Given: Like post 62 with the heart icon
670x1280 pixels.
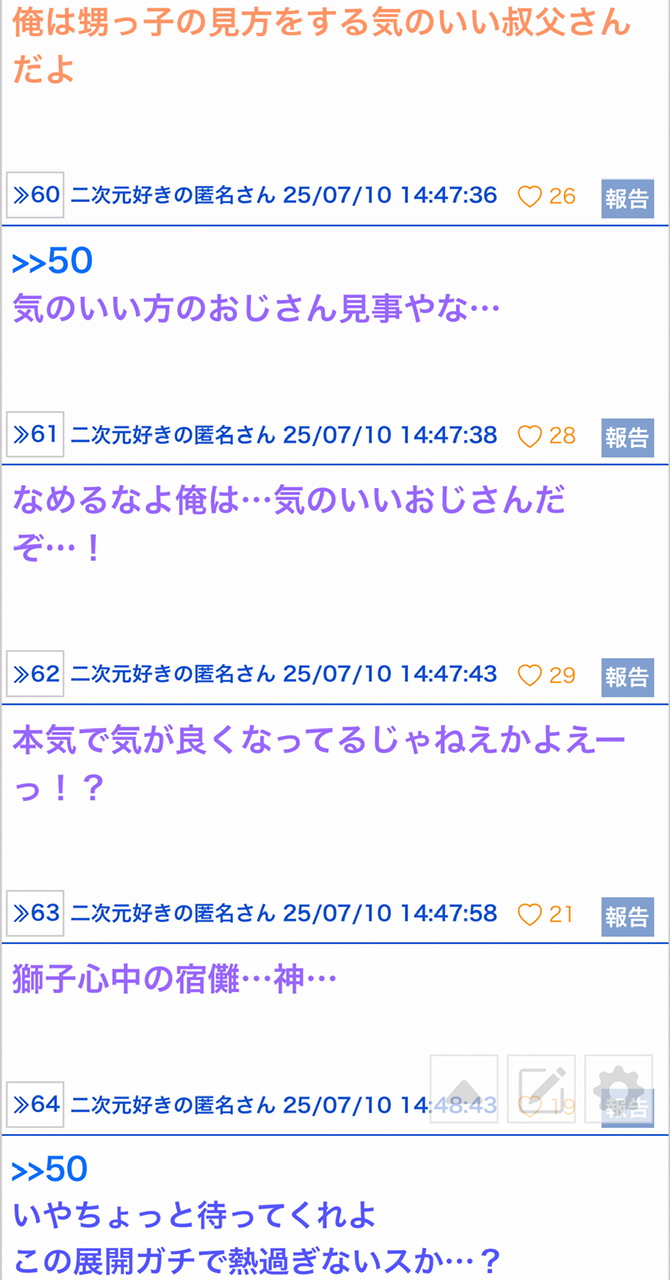Looking at the screenshot, I should (530, 676).
